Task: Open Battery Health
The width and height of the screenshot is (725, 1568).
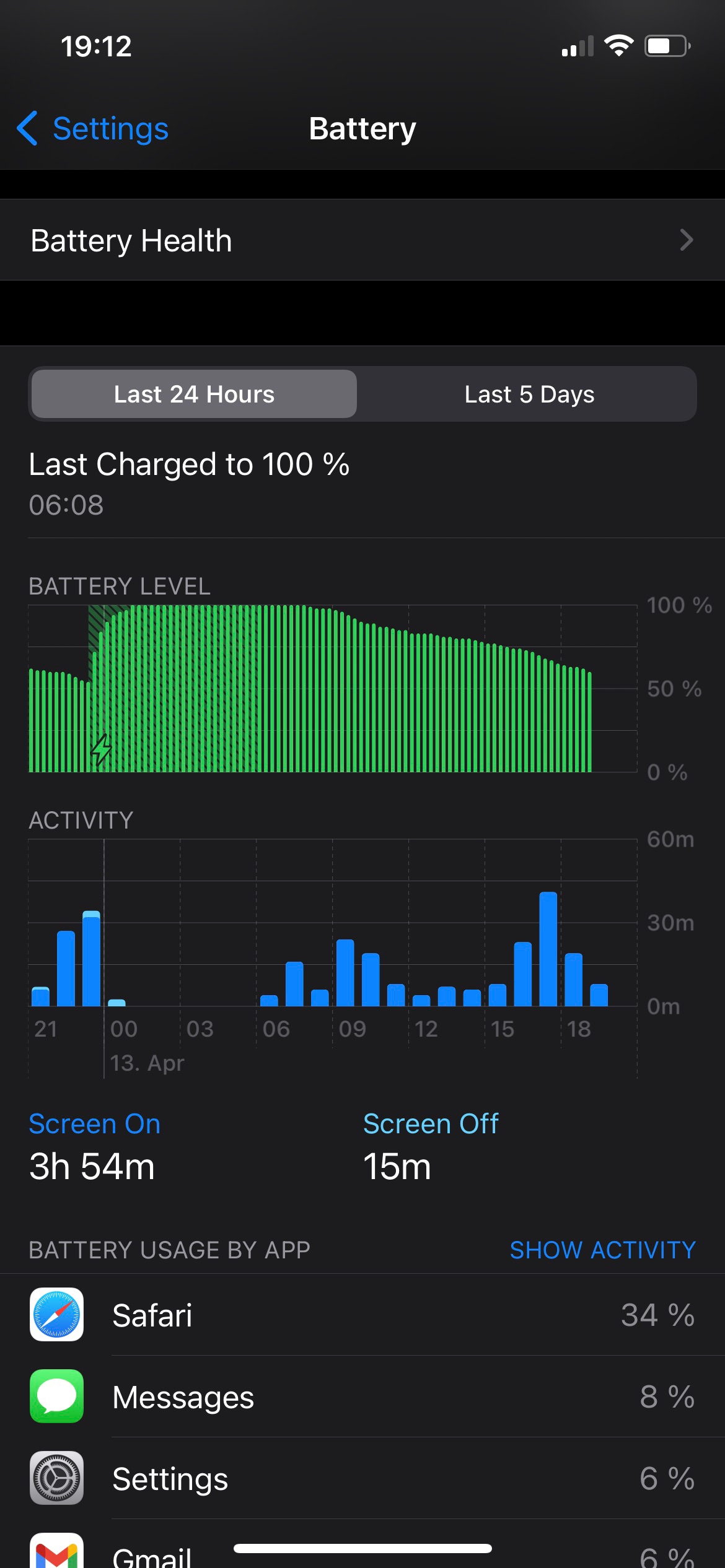Action: [362, 240]
